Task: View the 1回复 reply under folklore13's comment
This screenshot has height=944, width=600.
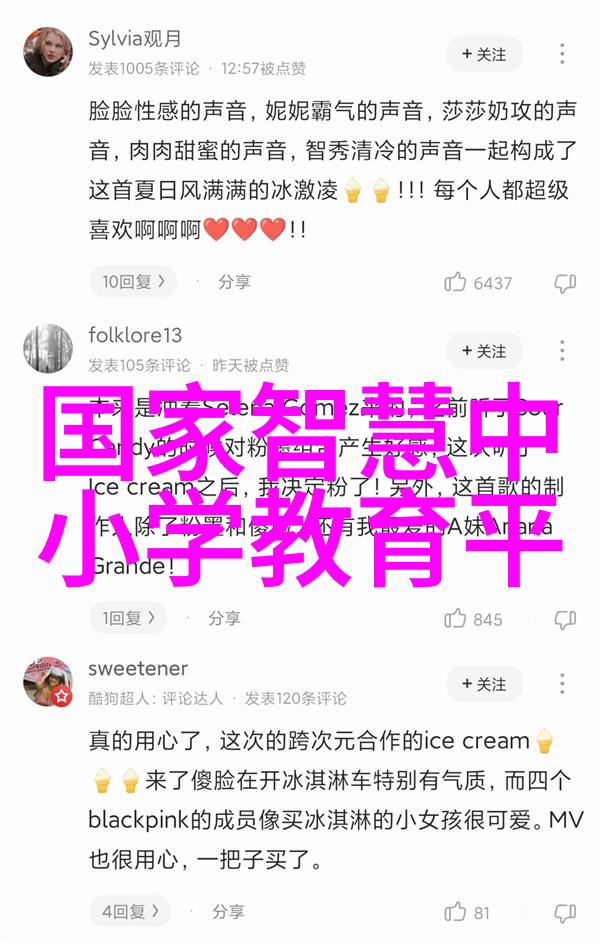Action: pos(129,618)
